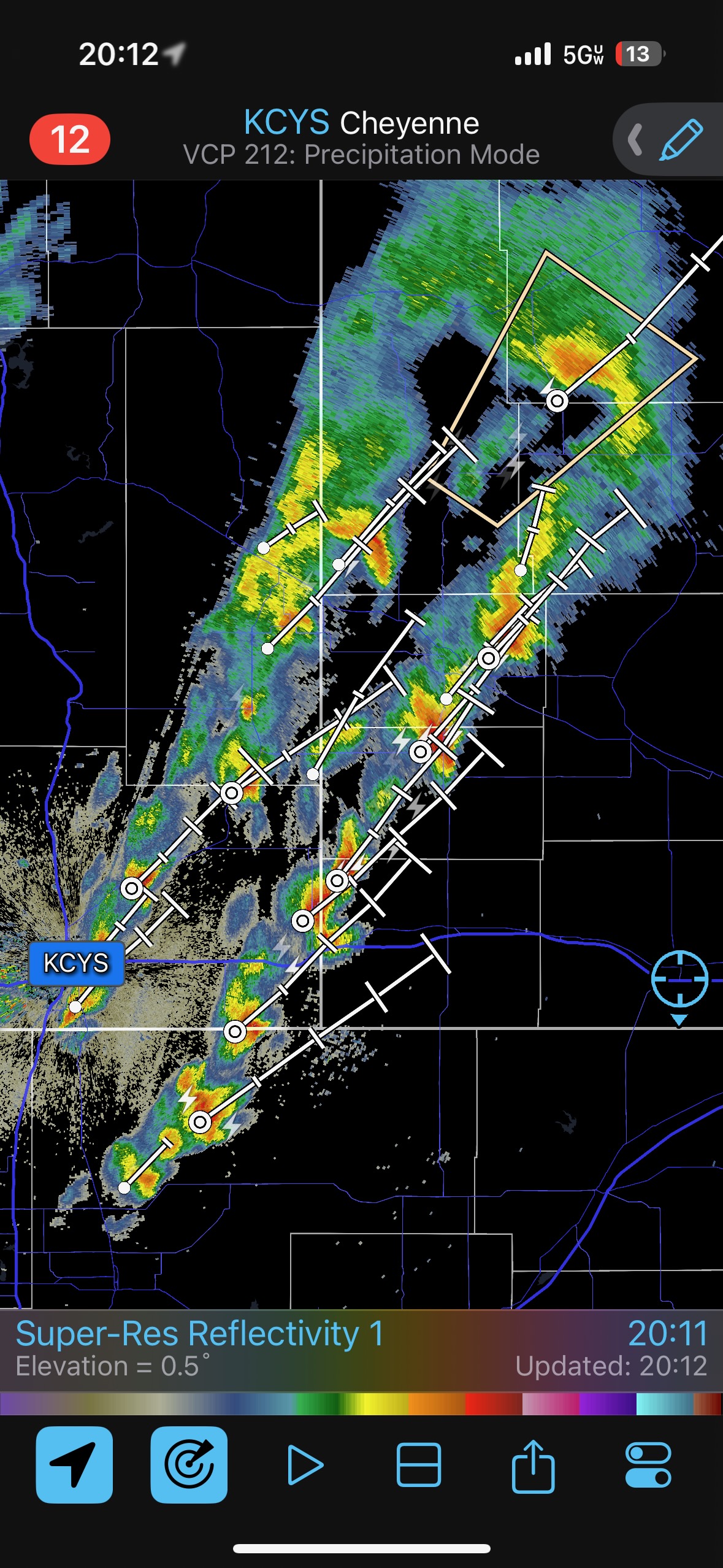Open the Super-Res Reflectivity product selector
The width and height of the screenshot is (723, 1568).
tap(200, 1334)
